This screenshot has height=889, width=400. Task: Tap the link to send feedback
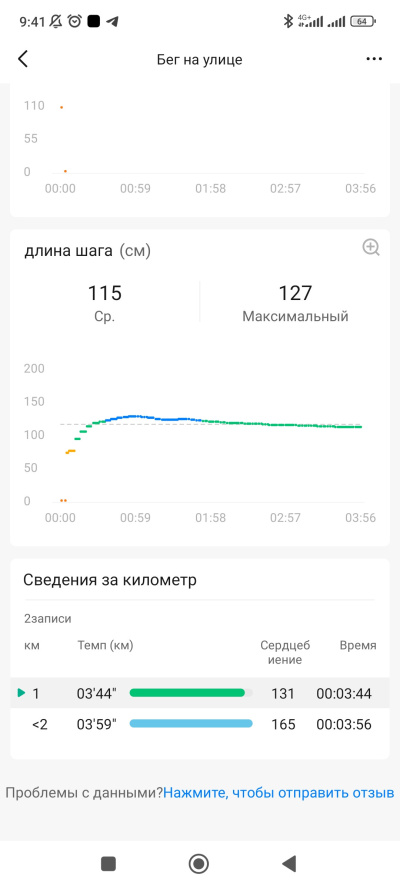[x=279, y=793]
